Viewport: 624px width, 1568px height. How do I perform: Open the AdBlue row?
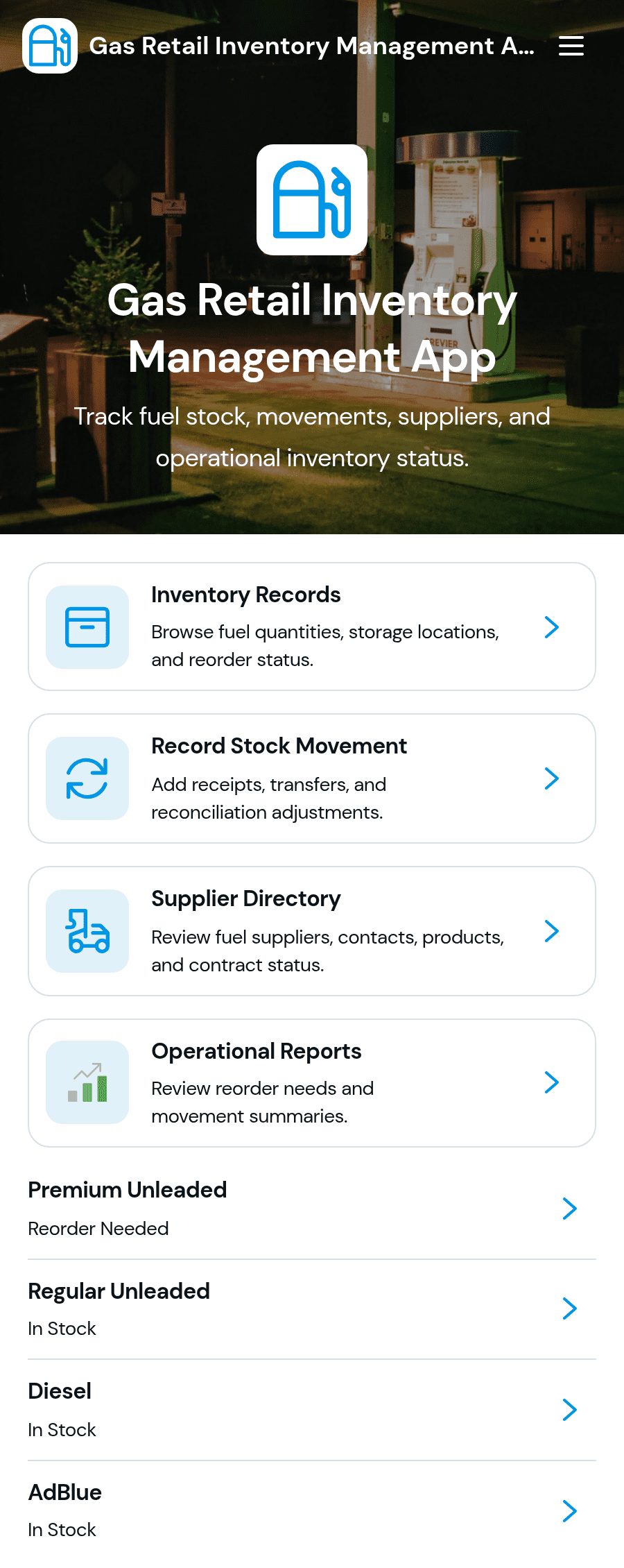[312, 1510]
